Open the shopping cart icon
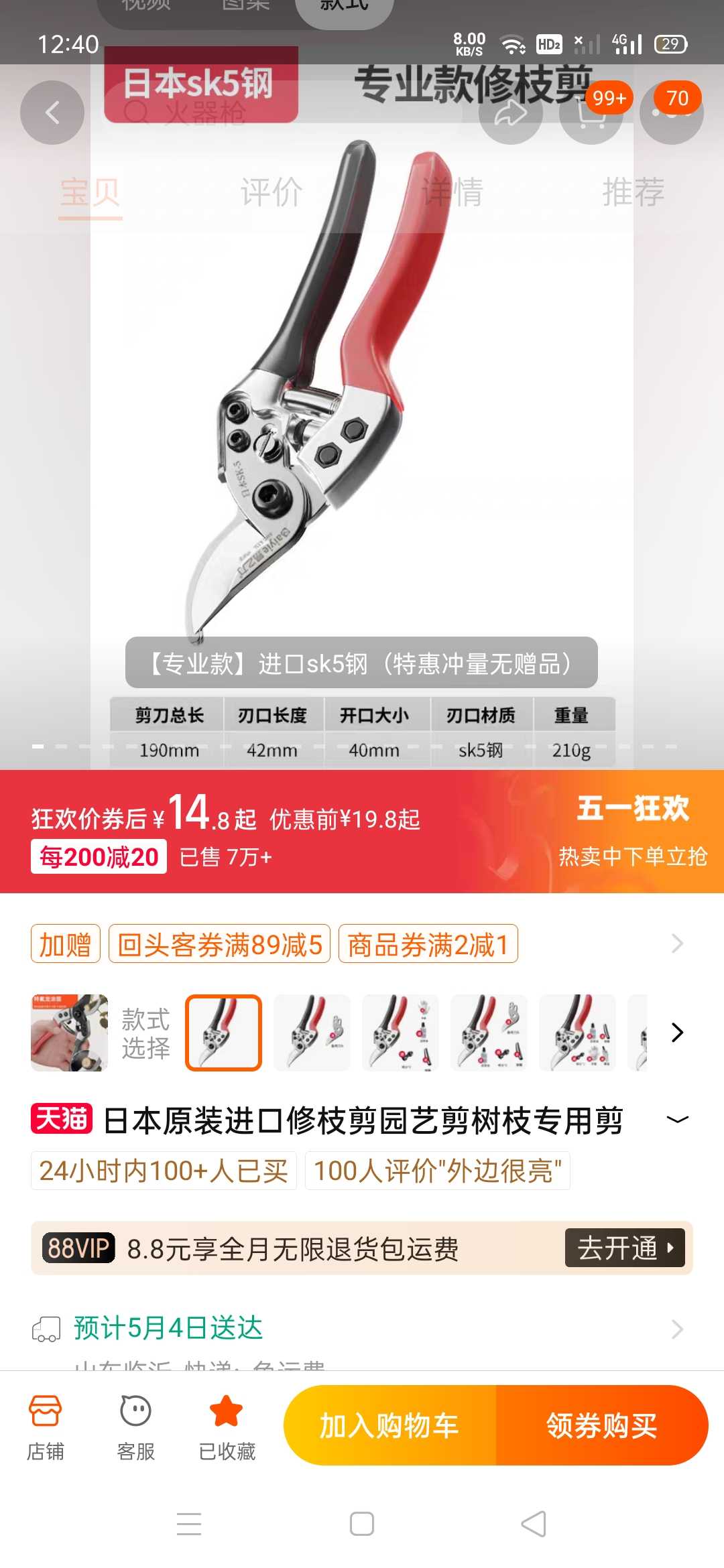Viewport: 724px width, 1568px height. [x=591, y=113]
